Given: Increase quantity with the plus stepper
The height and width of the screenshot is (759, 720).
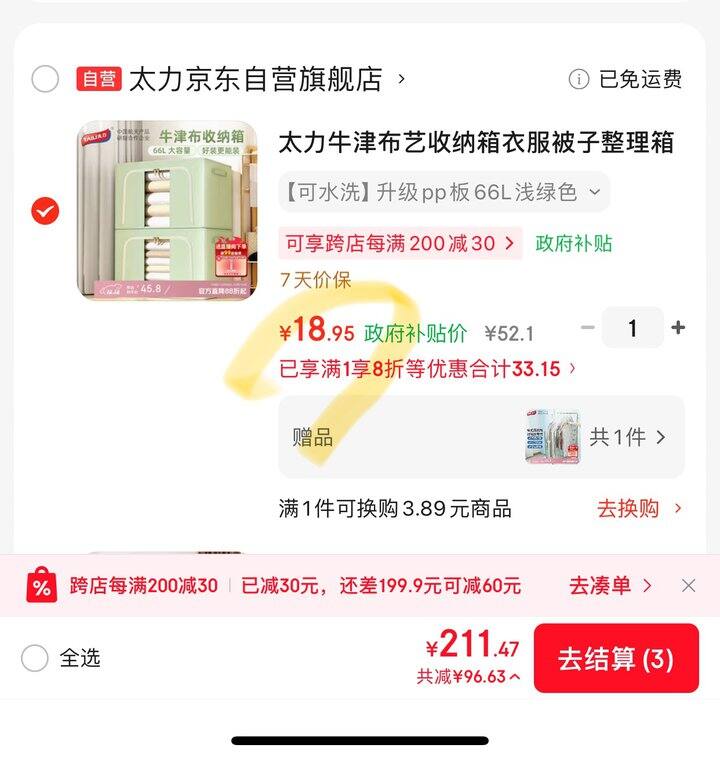Looking at the screenshot, I should tap(679, 328).
